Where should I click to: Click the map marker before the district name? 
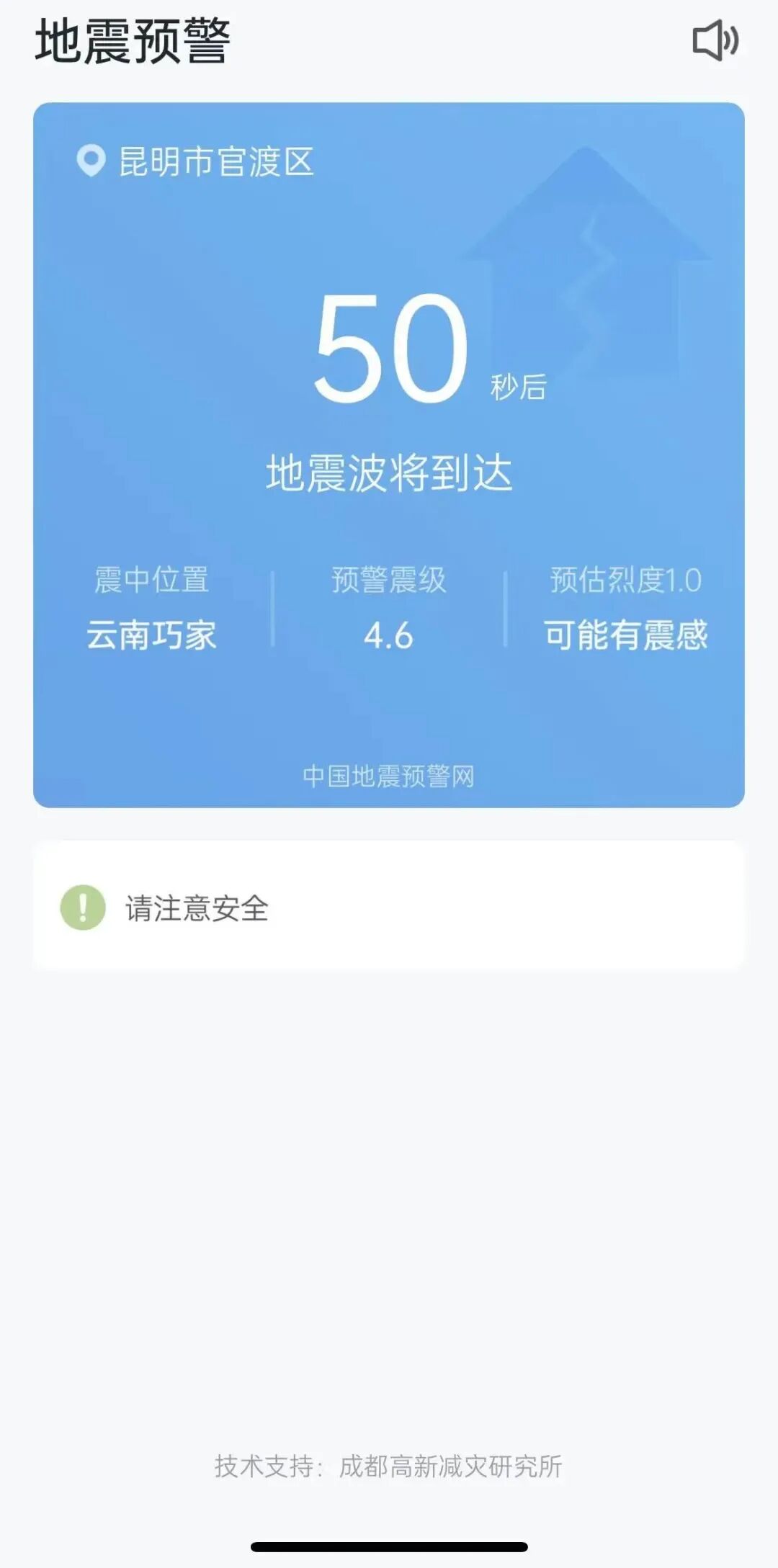pyautogui.click(x=91, y=161)
